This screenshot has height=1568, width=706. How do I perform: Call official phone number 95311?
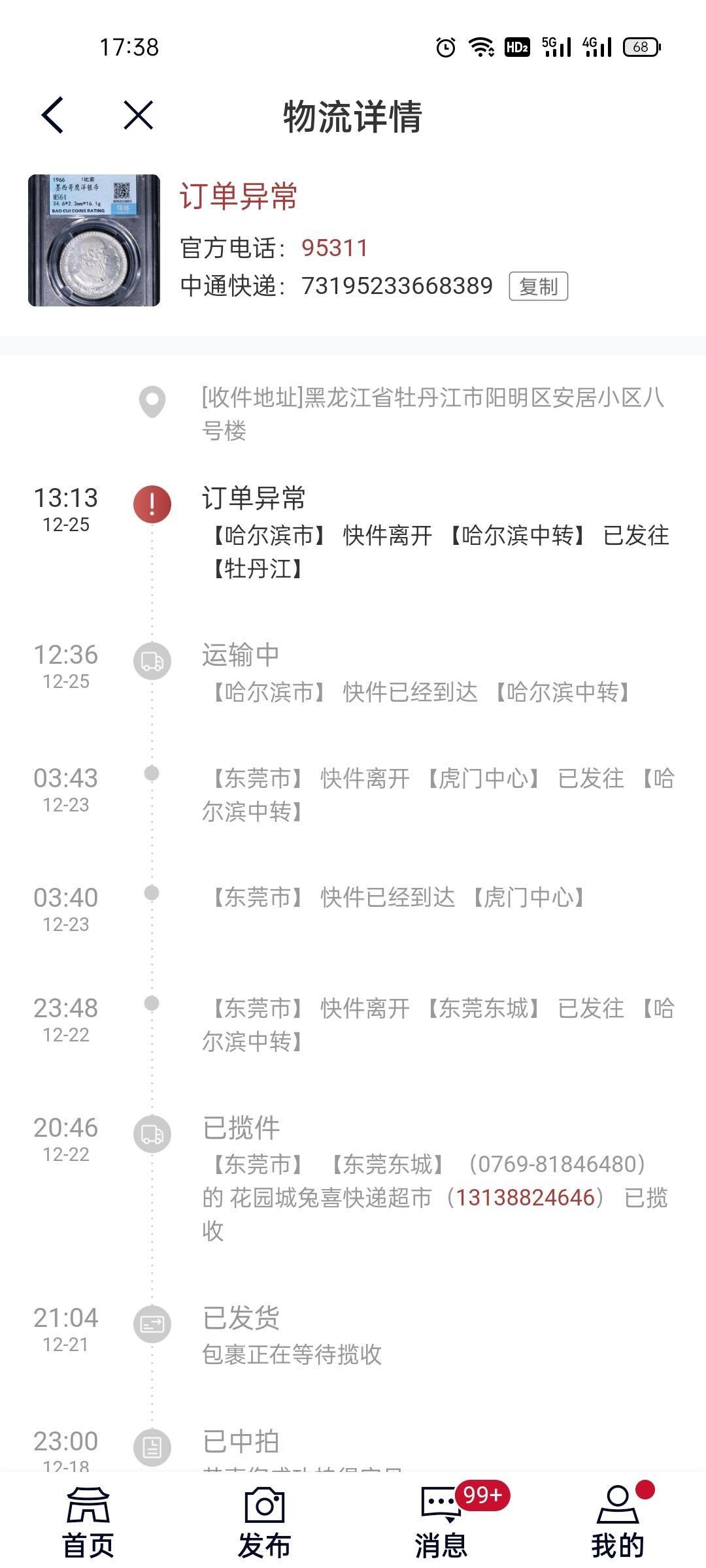(335, 248)
